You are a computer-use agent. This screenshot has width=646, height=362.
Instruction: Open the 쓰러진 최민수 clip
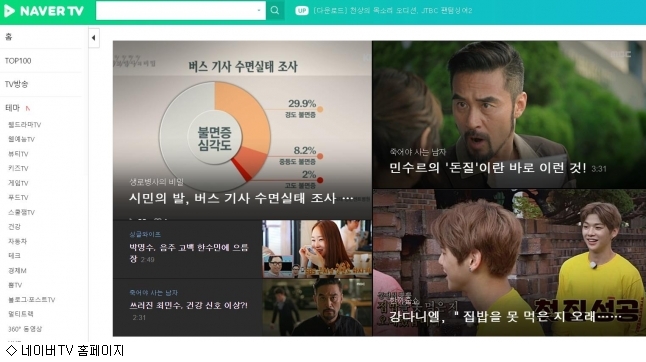[242, 307]
